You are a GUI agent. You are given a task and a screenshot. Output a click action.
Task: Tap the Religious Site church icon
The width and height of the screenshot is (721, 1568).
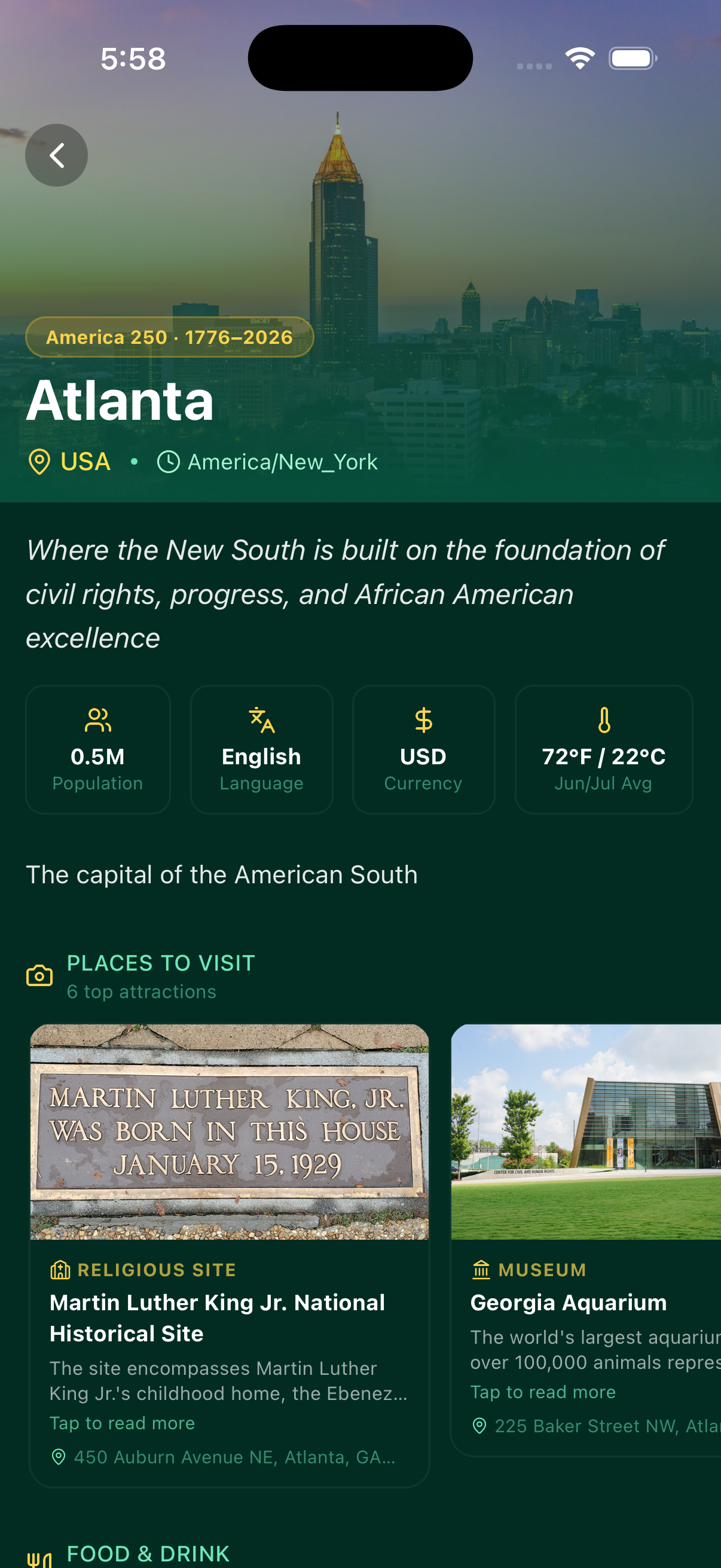[59, 1270]
